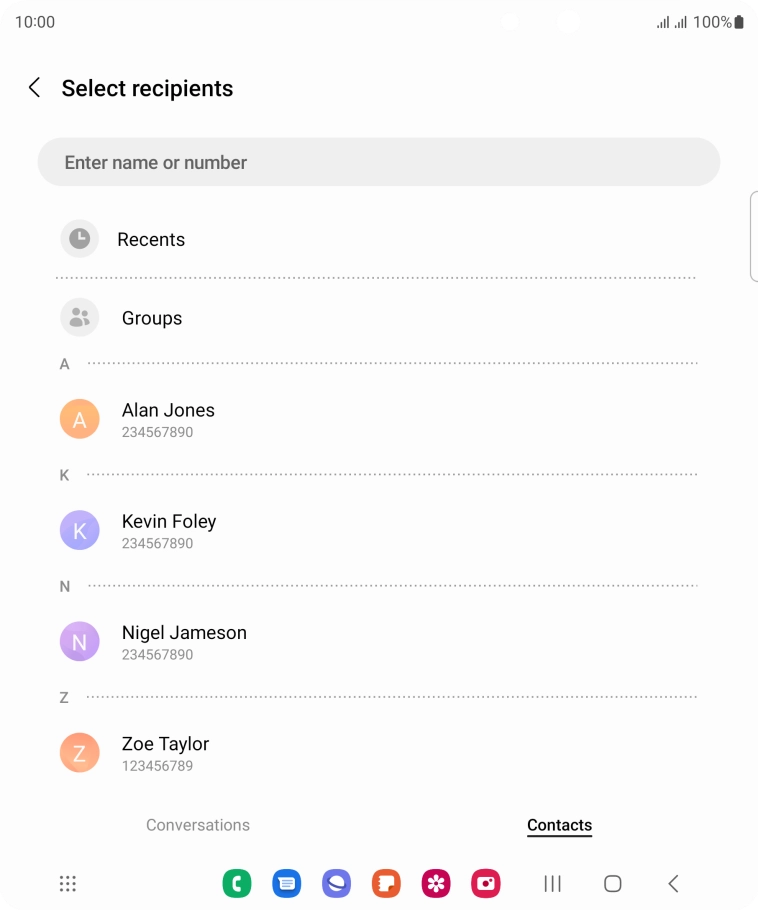Tap the Enter name or number field
Viewport: 758px width, 910px height.
[x=379, y=161]
